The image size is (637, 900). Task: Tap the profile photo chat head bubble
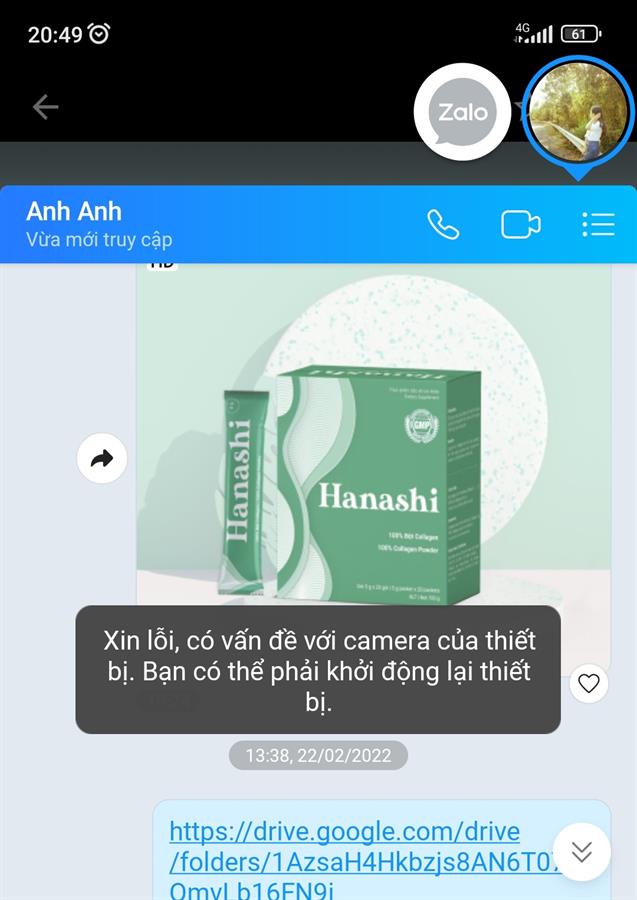tap(578, 110)
